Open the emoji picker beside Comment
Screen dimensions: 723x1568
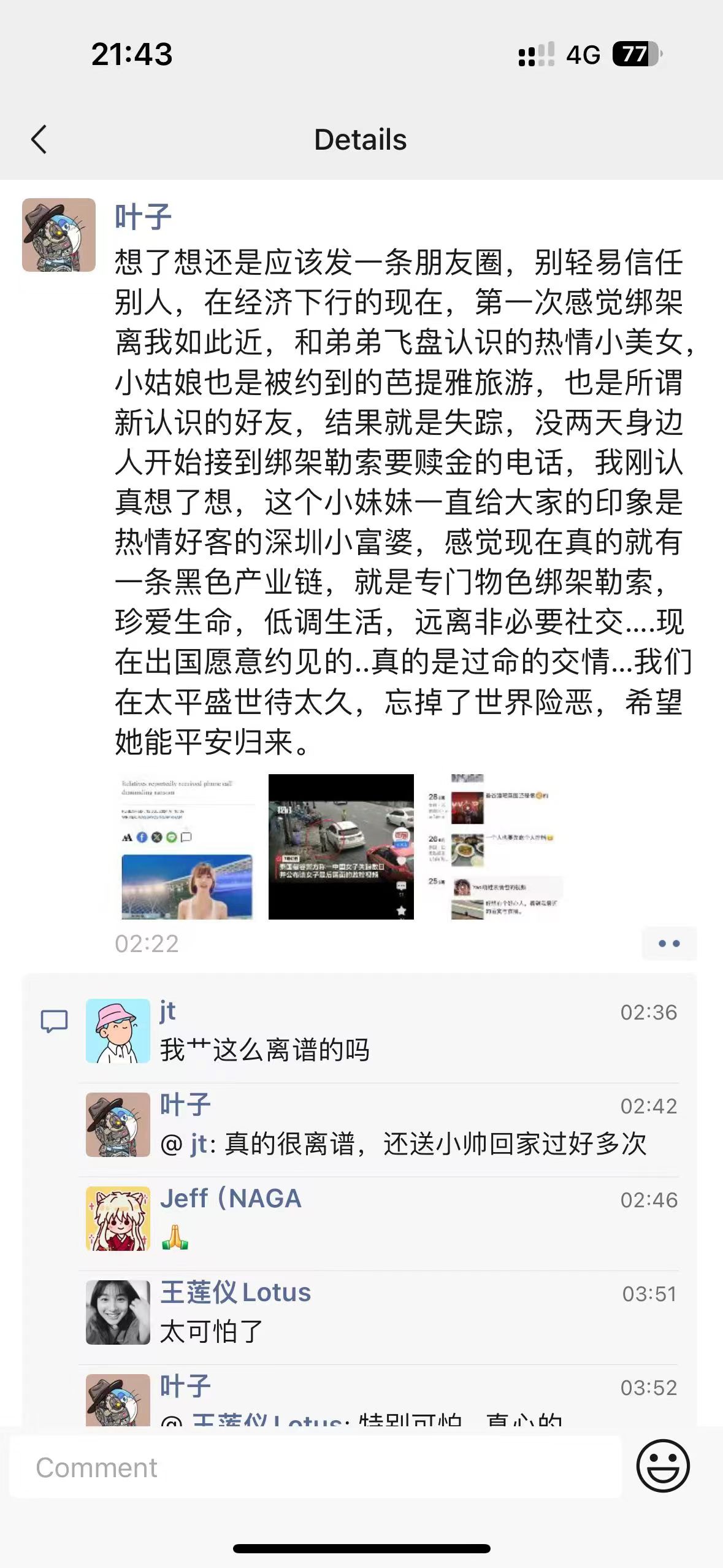[x=663, y=1467]
